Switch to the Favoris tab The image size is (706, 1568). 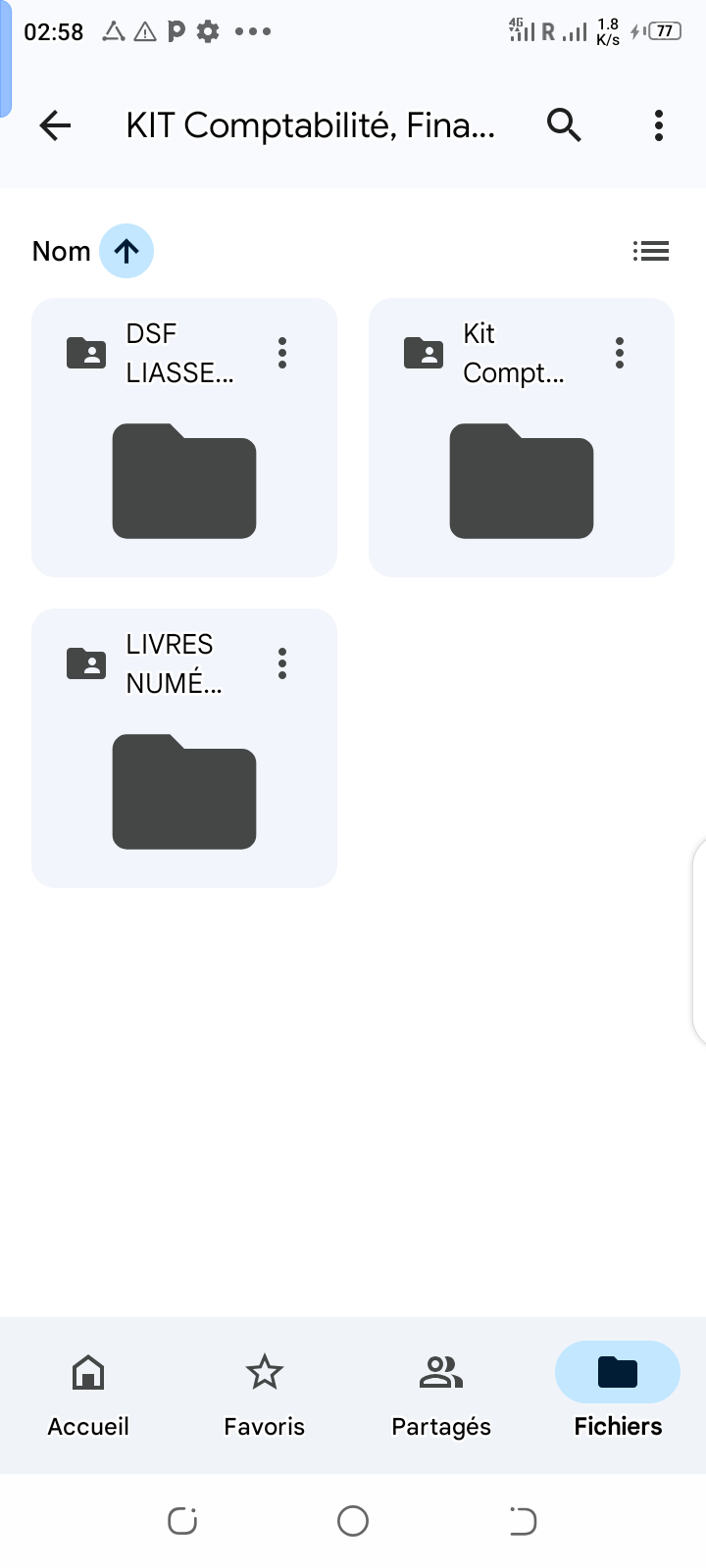(x=265, y=1396)
